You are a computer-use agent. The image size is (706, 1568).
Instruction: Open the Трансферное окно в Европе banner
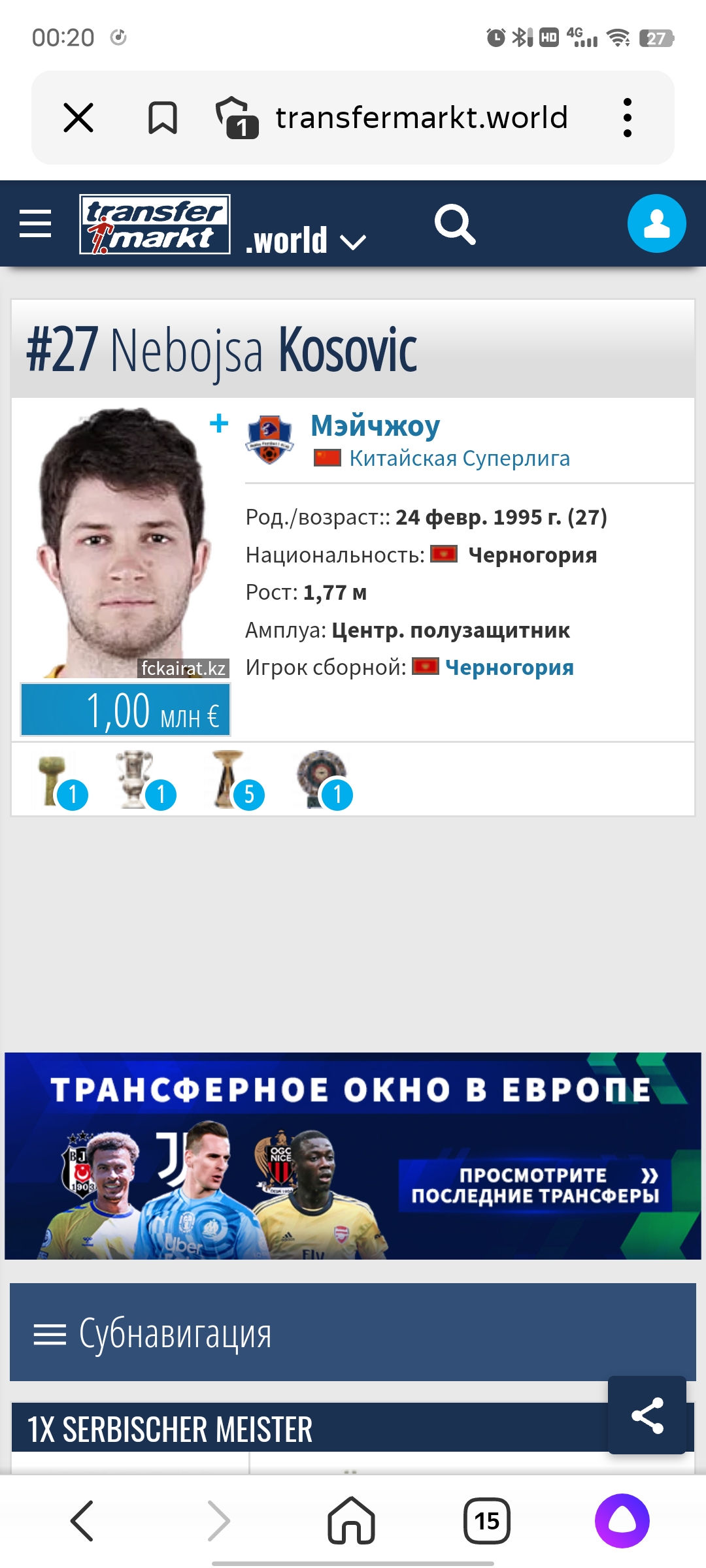click(x=353, y=1155)
